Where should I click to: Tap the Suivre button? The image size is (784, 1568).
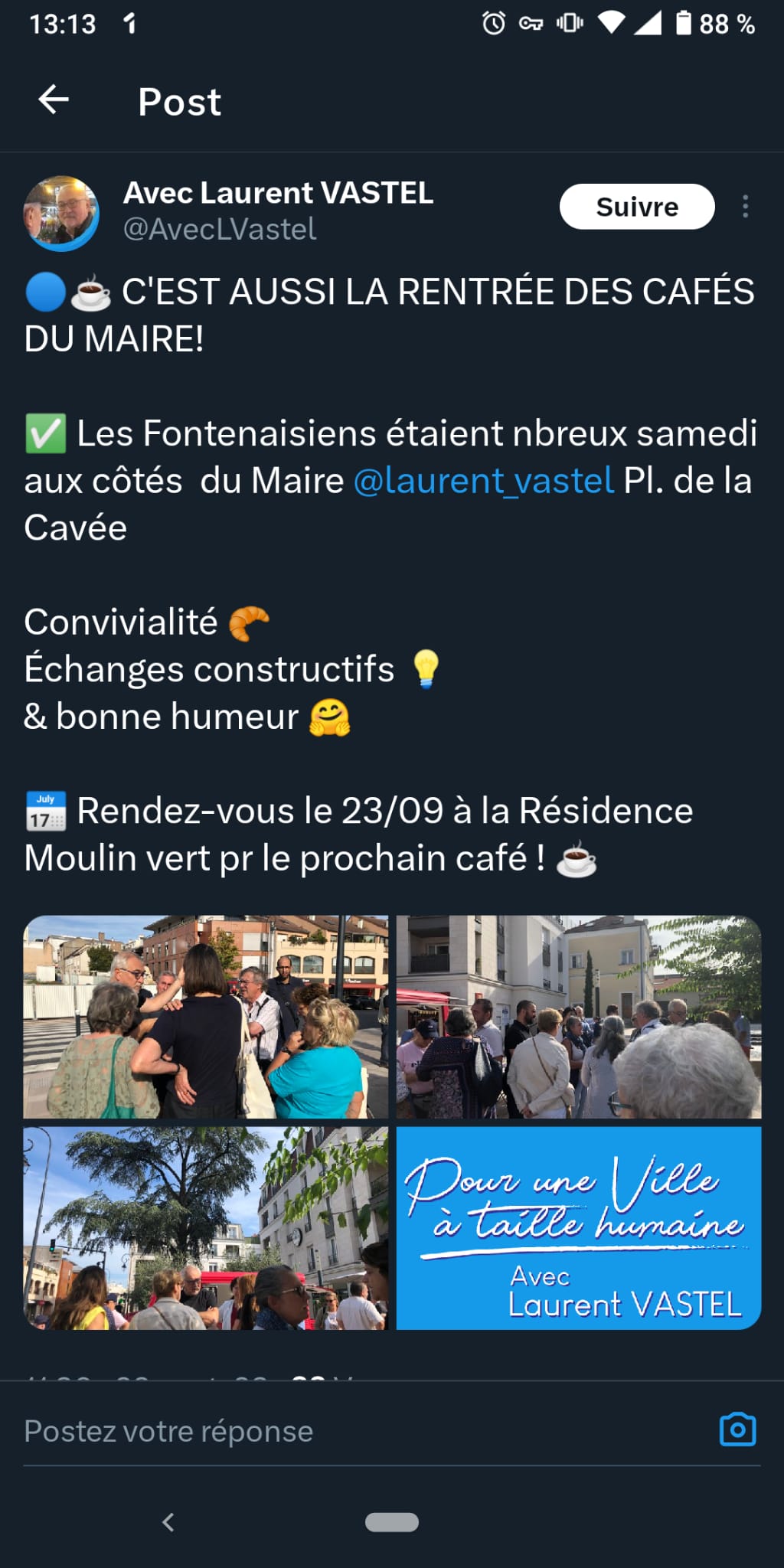636,207
